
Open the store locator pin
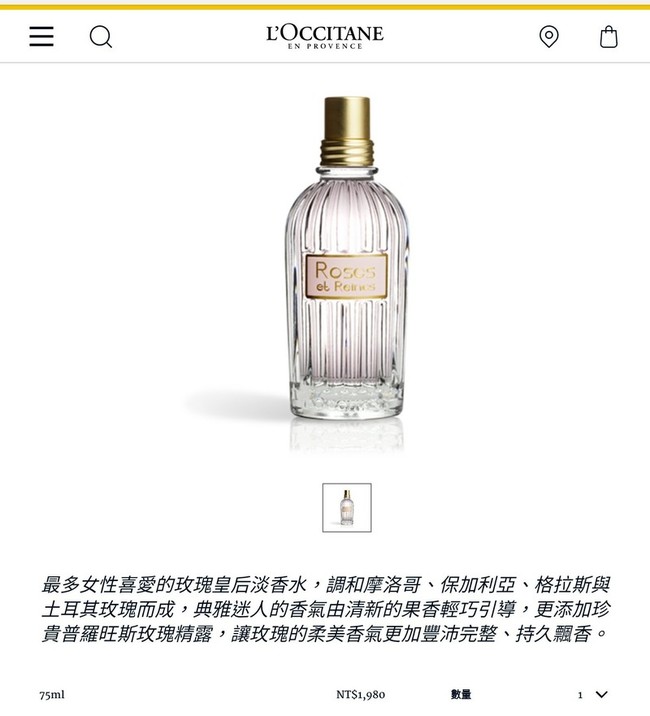(x=549, y=37)
